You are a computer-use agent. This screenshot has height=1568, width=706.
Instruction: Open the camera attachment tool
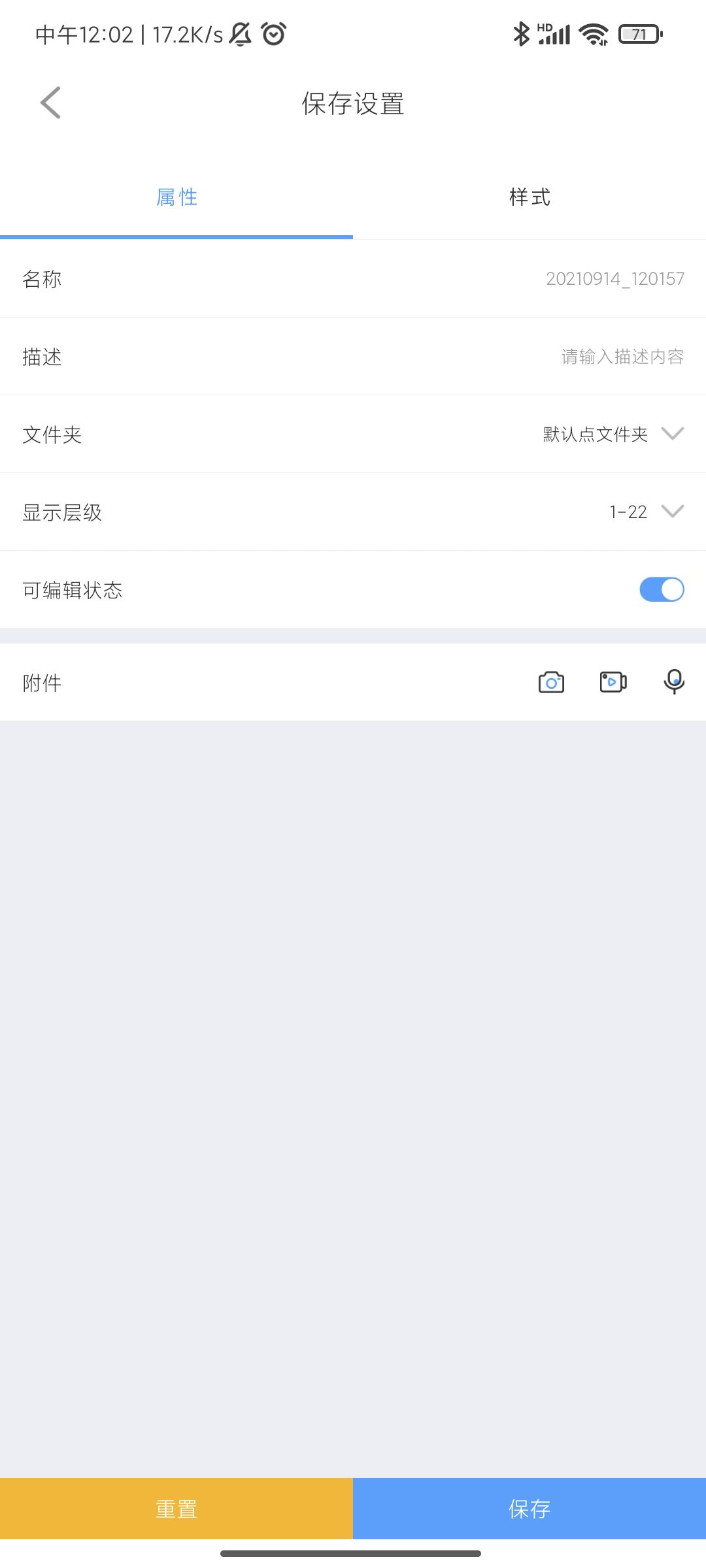[x=550, y=682]
